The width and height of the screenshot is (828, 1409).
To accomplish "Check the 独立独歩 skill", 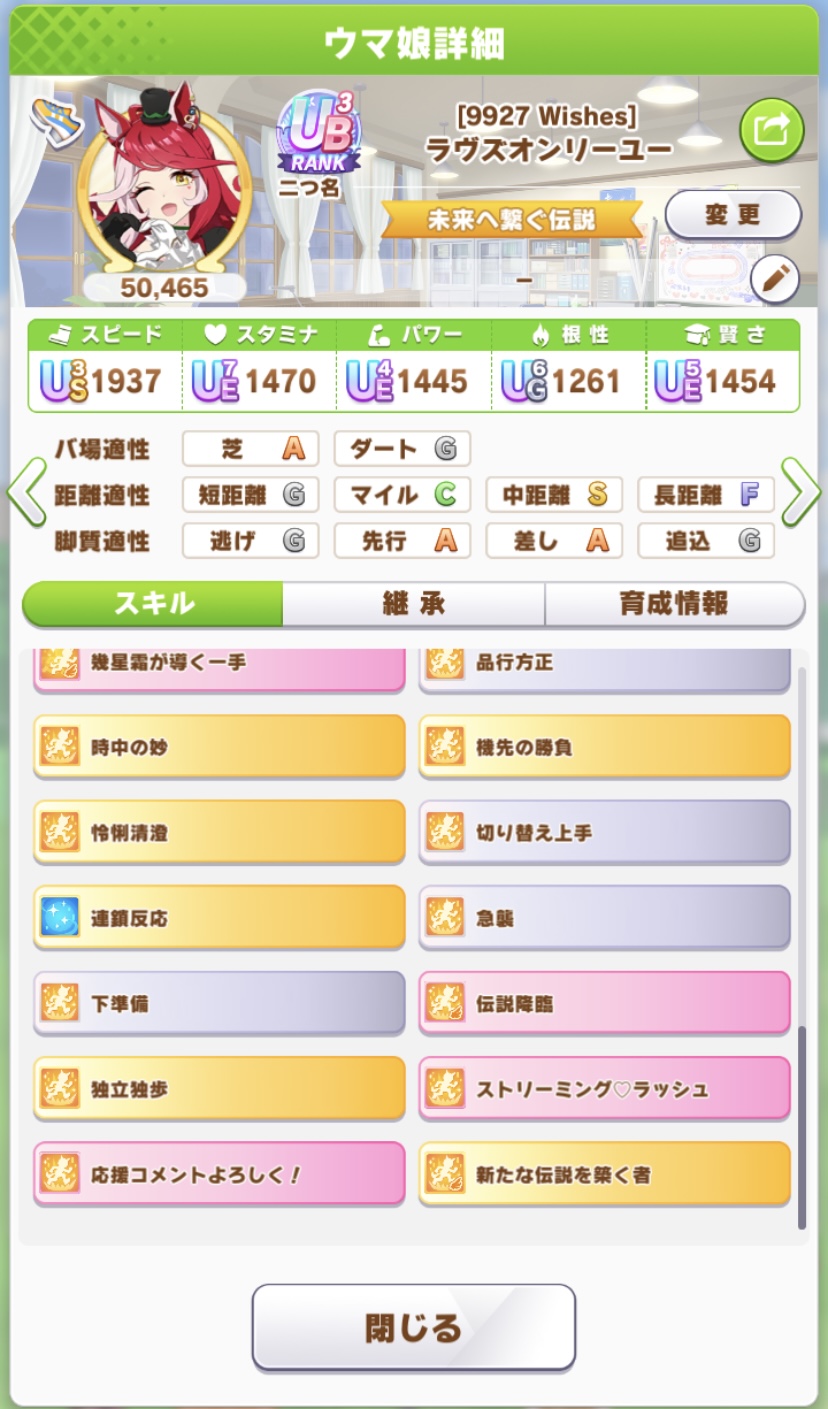I will (x=219, y=1088).
